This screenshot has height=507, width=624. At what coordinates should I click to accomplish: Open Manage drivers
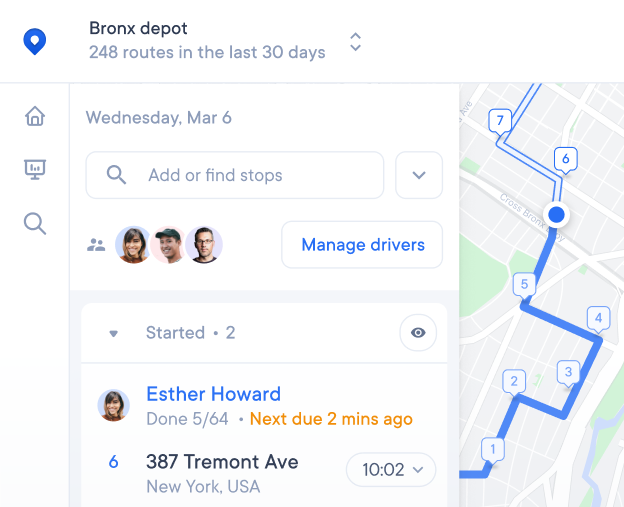tap(362, 244)
